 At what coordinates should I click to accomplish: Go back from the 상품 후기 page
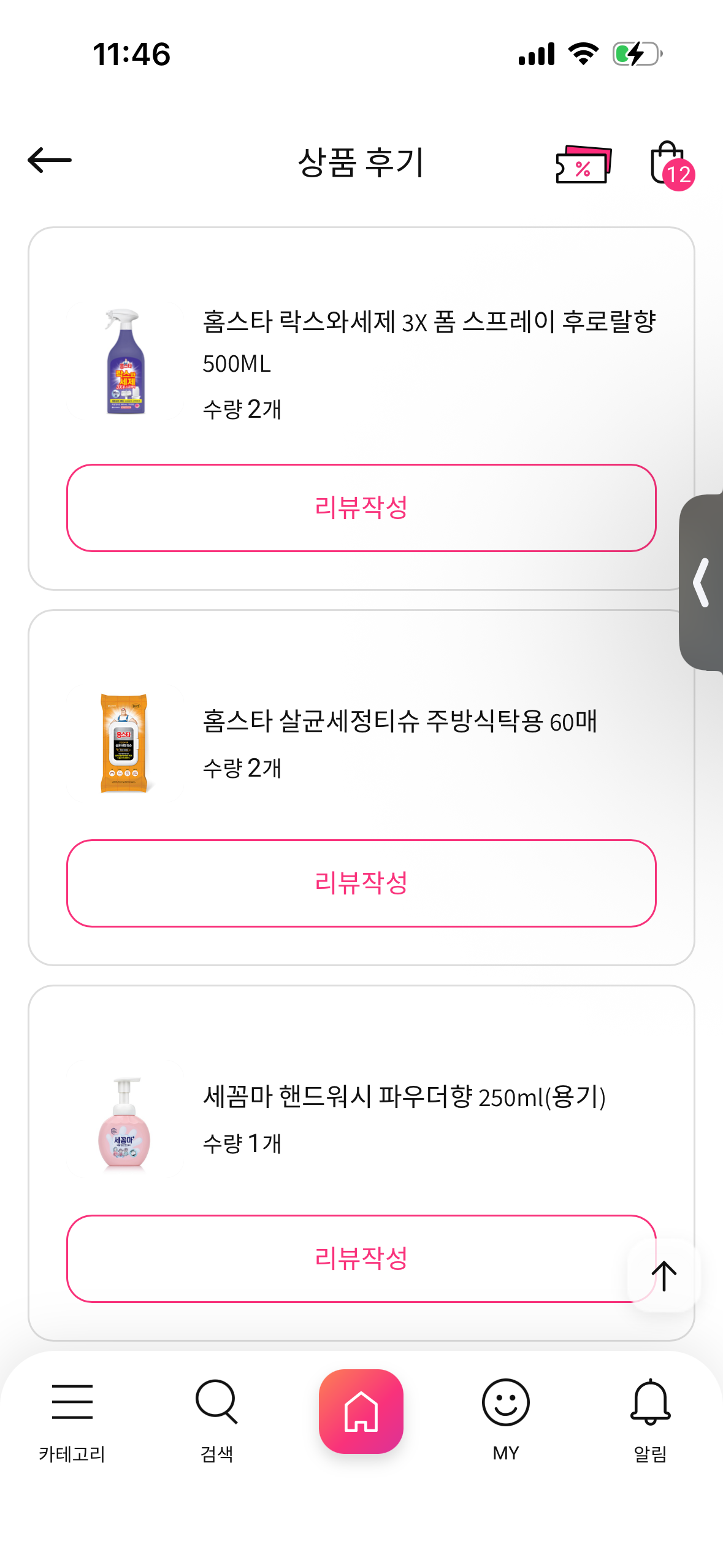coord(50,161)
